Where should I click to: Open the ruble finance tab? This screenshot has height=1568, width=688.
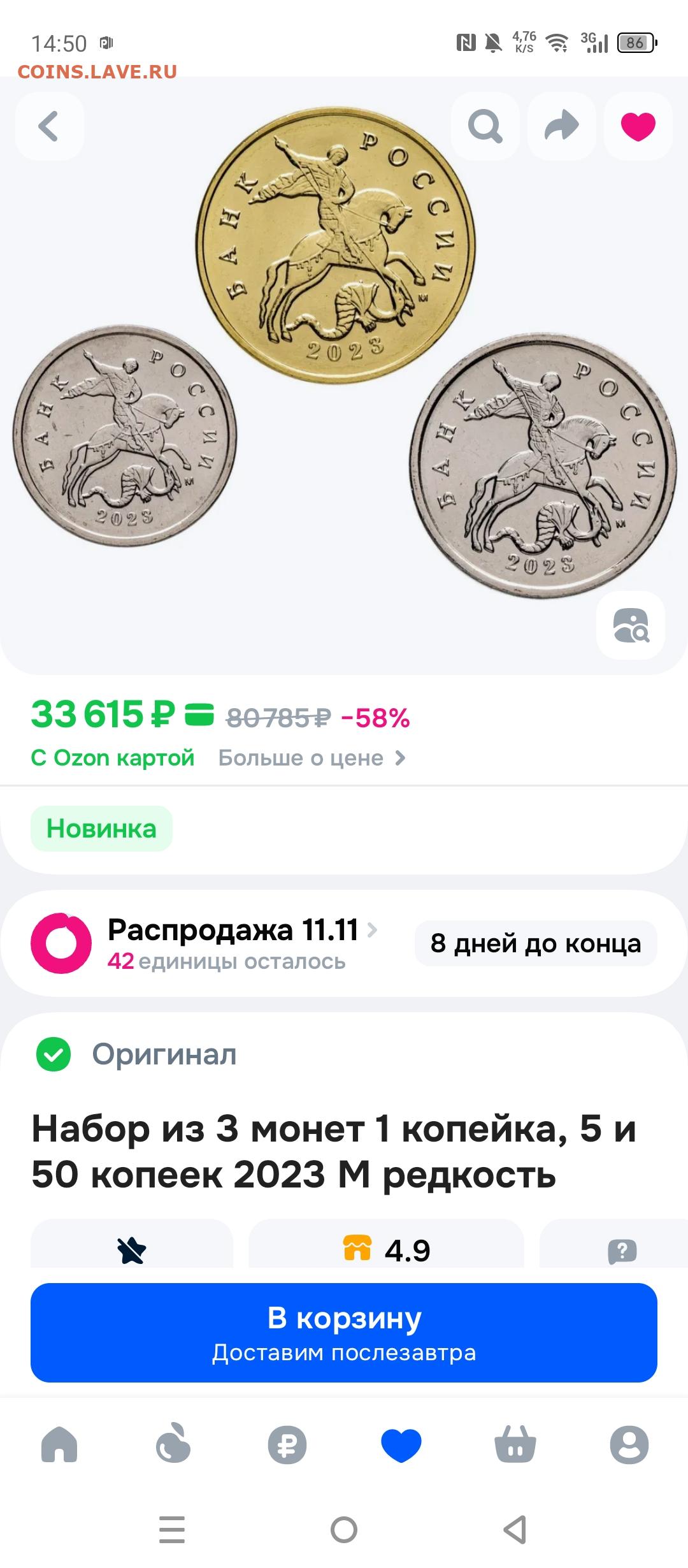pyautogui.click(x=287, y=1445)
